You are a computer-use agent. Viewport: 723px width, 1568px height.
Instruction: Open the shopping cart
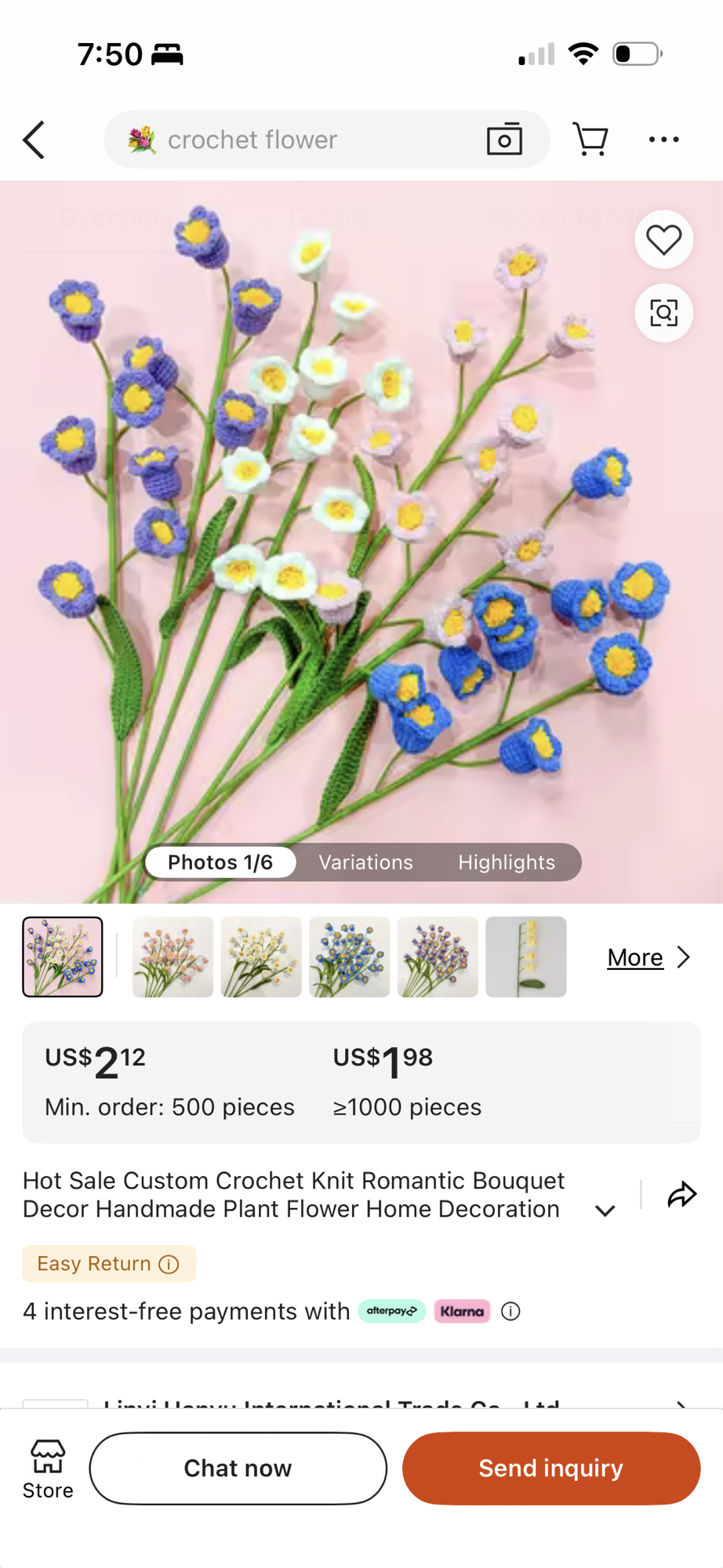590,140
